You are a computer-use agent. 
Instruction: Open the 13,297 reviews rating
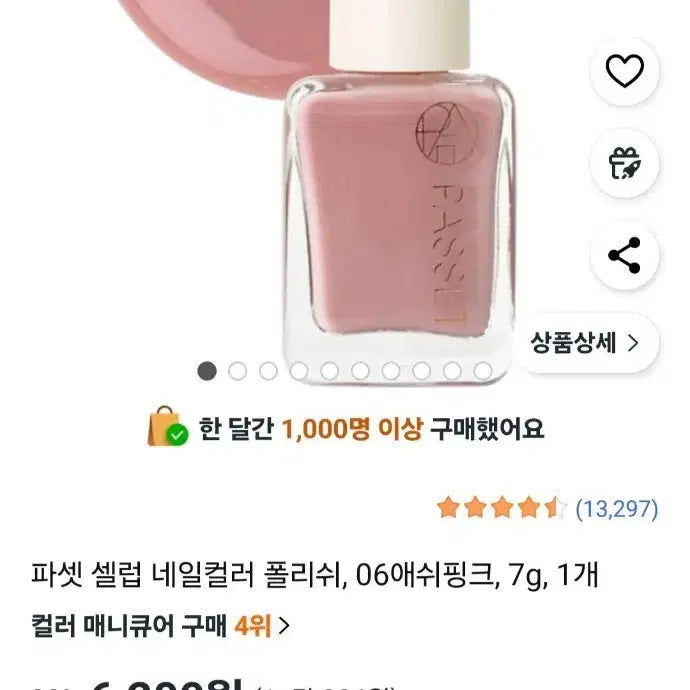[x=547, y=508]
